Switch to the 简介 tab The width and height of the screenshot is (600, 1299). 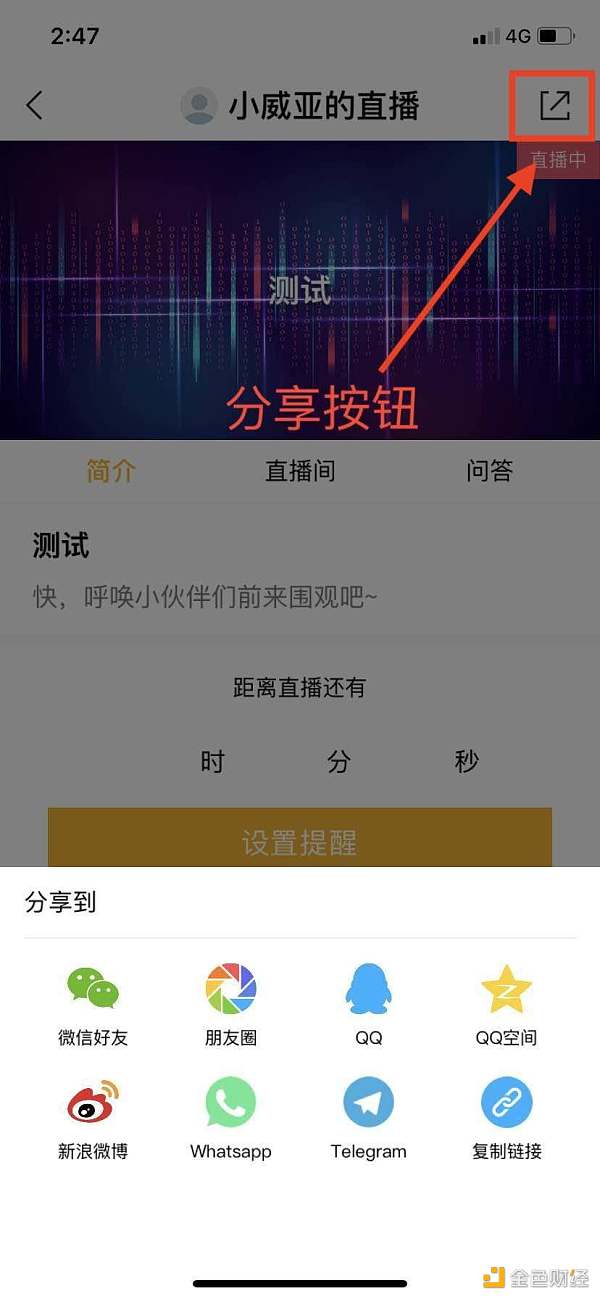pos(110,471)
